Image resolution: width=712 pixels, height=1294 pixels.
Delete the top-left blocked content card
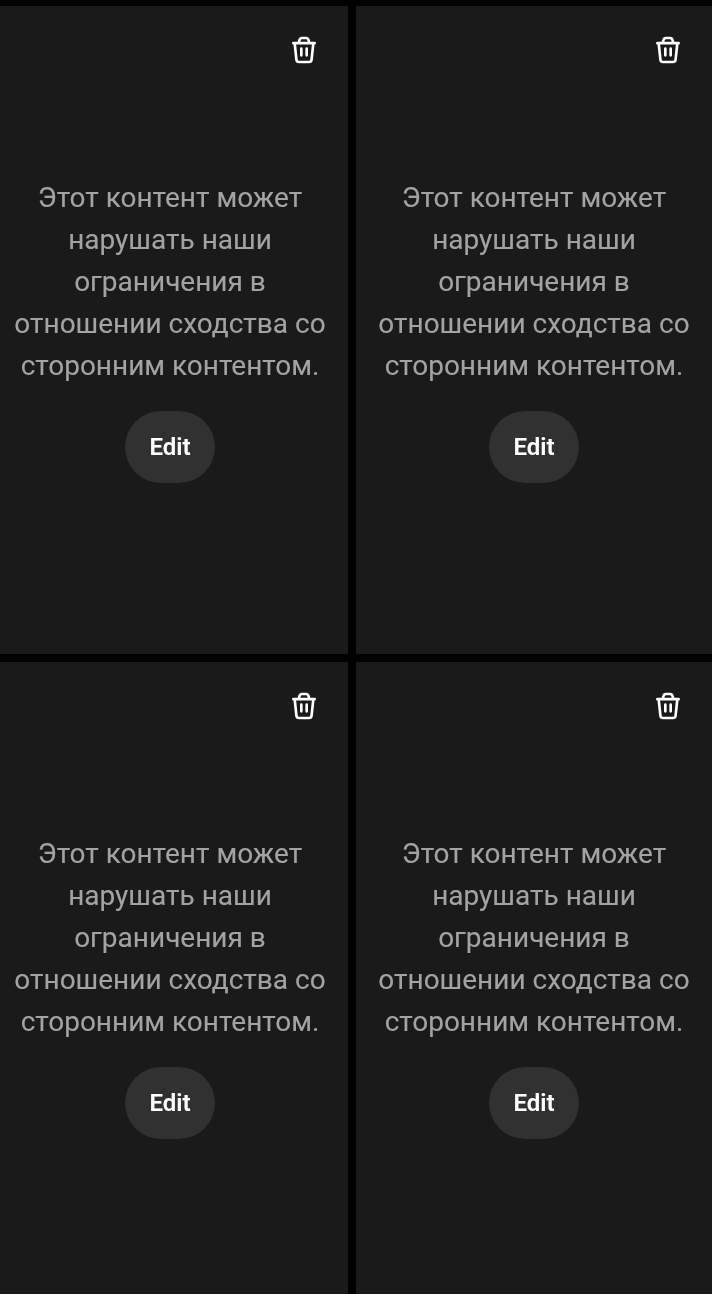pos(304,50)
